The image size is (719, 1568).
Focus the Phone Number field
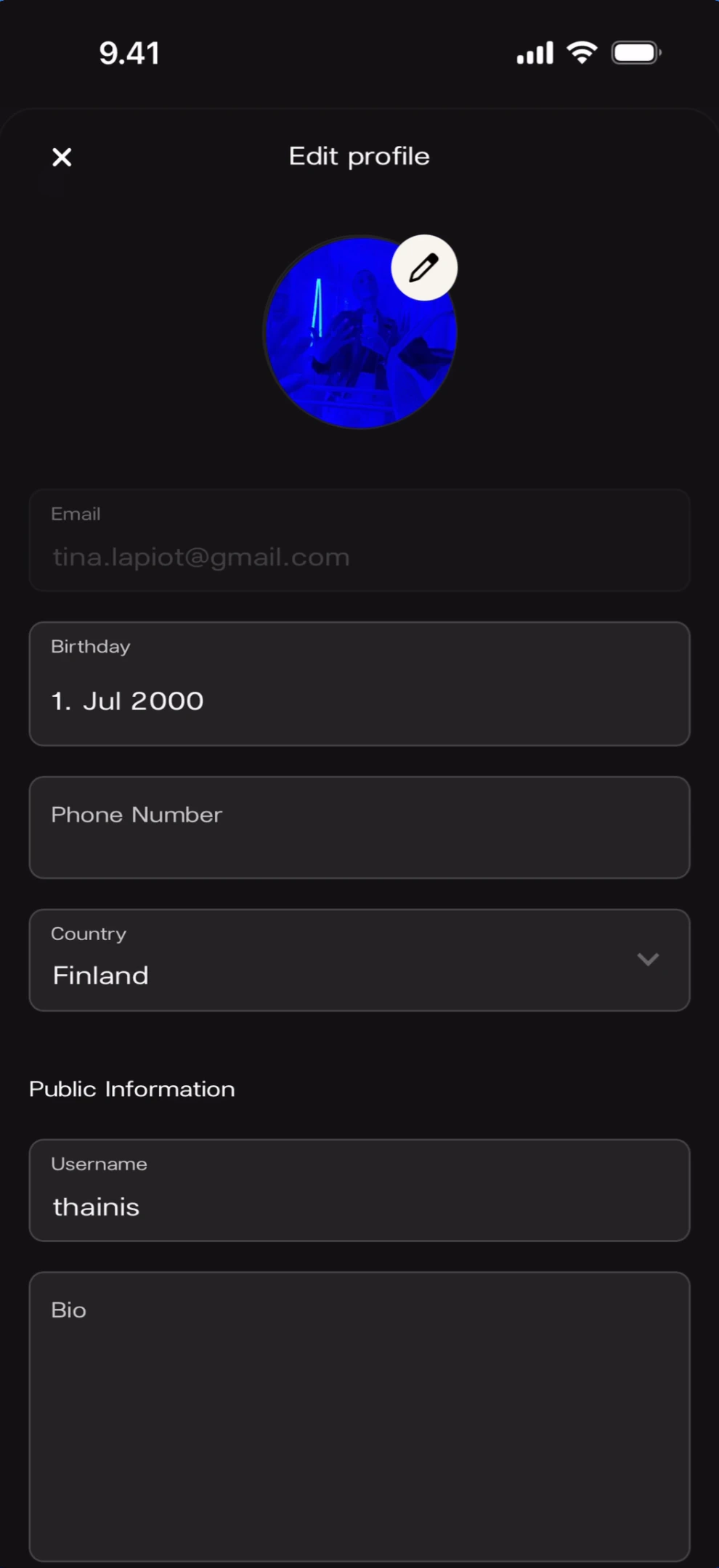pos(359,828)
